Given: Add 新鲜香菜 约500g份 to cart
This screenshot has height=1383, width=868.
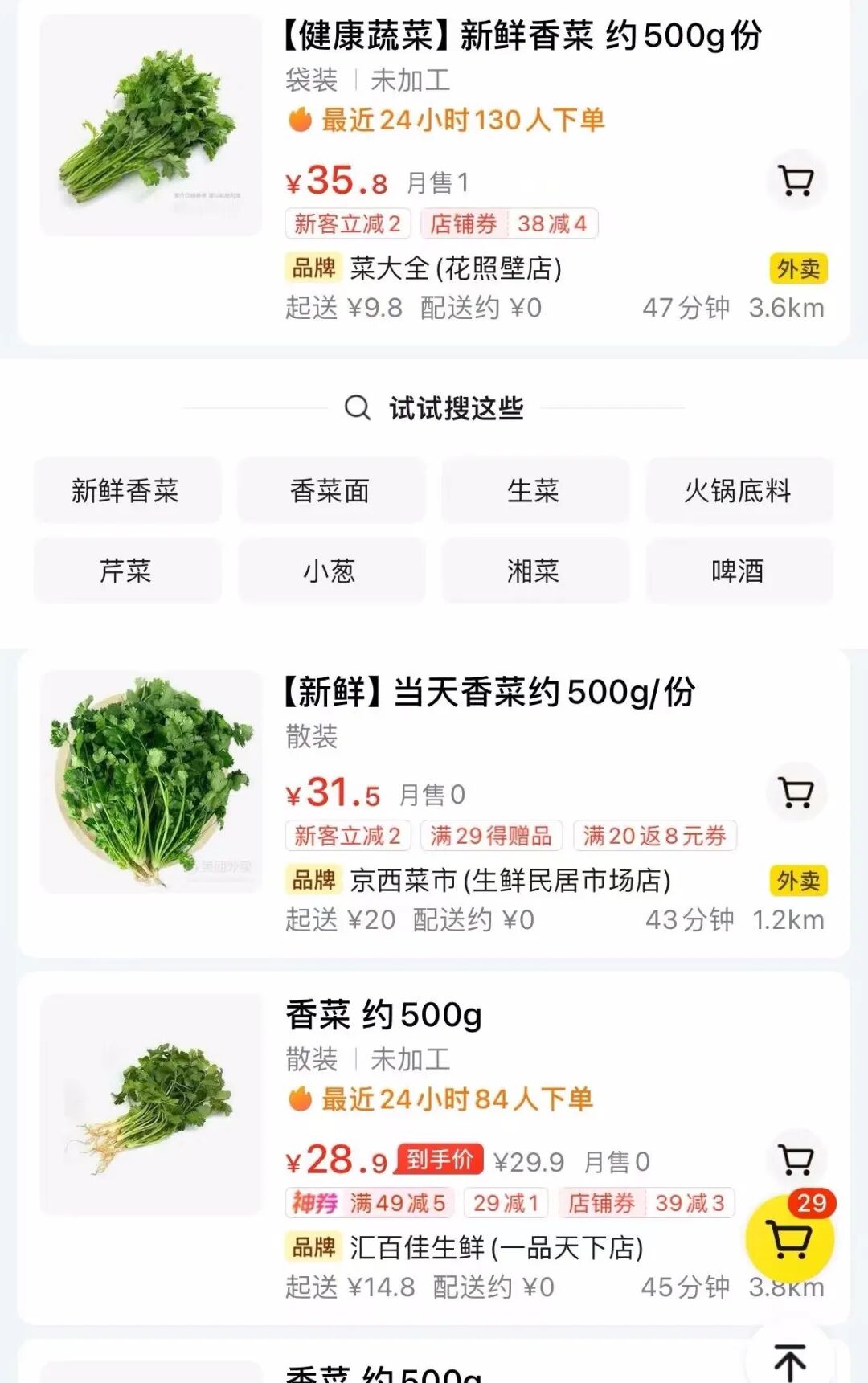Looking at the screenshot, I should pyautogui.click(x=796, y=181).
